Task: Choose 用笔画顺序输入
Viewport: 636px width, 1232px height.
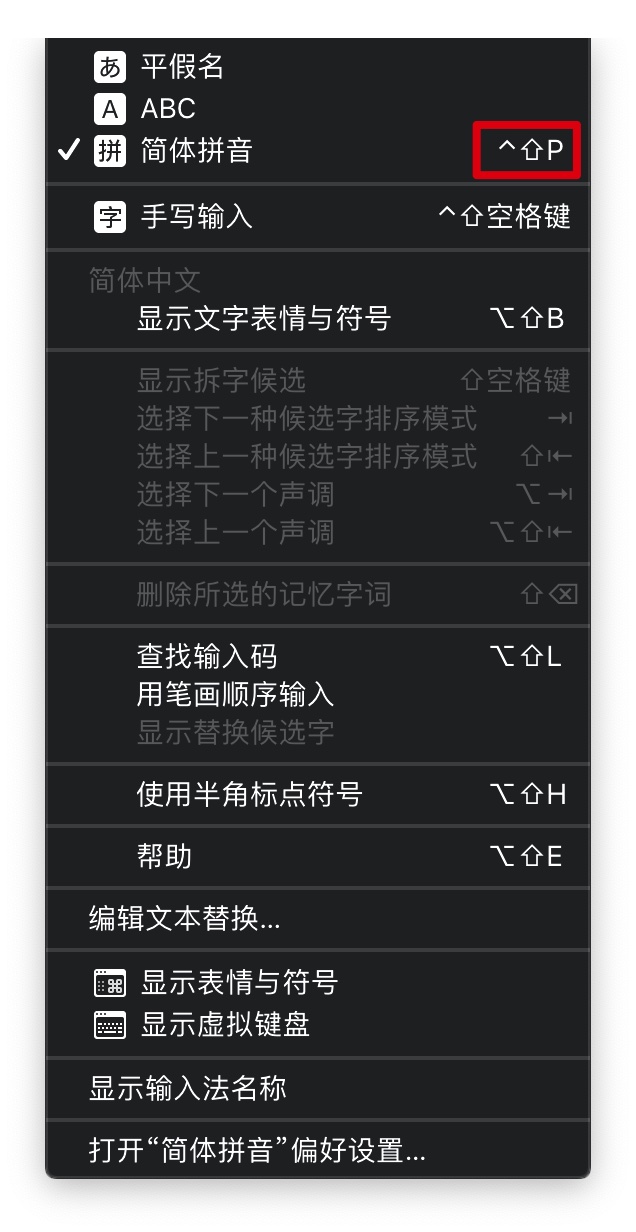Action: (x=235, y=694)
